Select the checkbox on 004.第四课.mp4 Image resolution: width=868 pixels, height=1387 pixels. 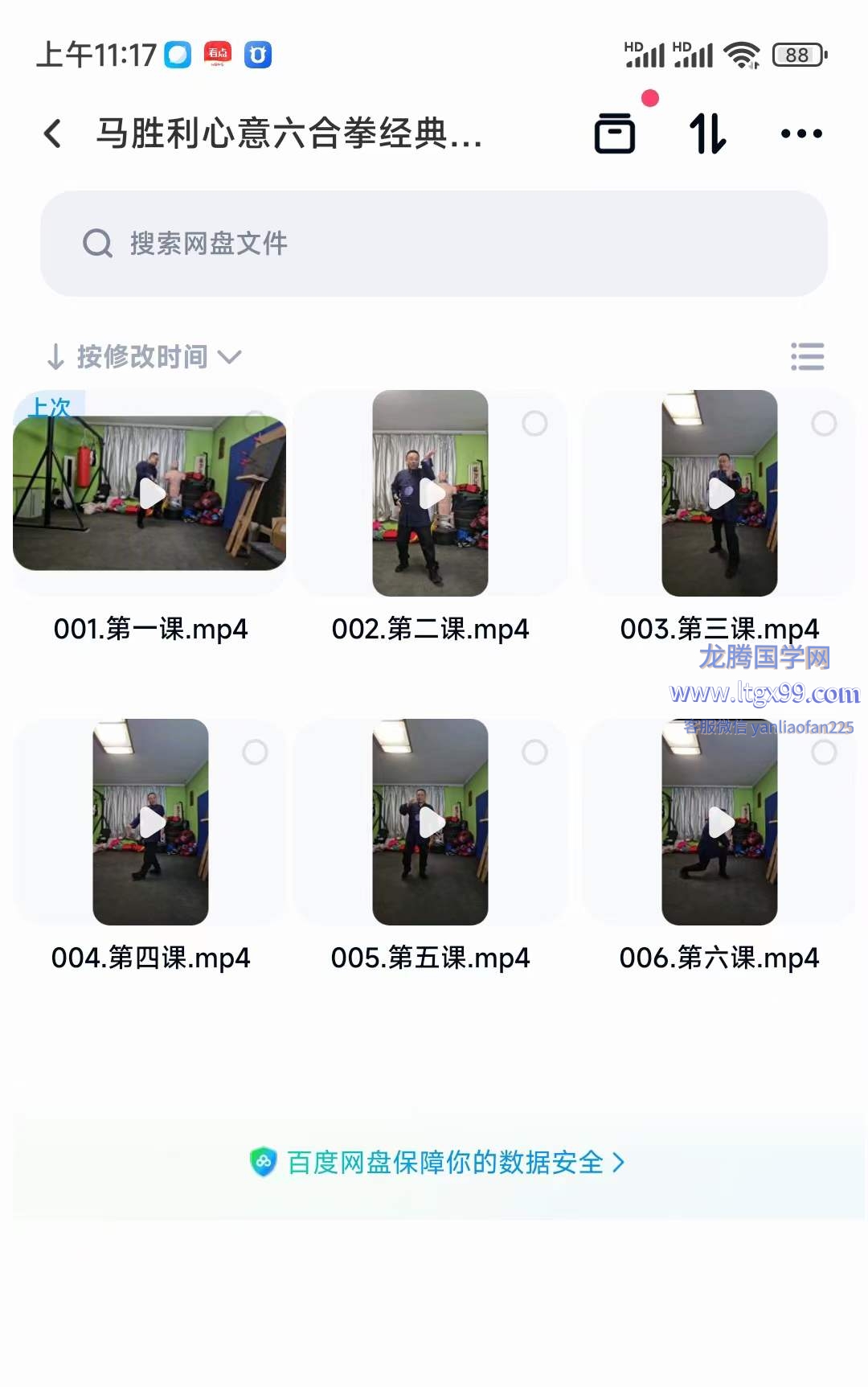point(255,753)
